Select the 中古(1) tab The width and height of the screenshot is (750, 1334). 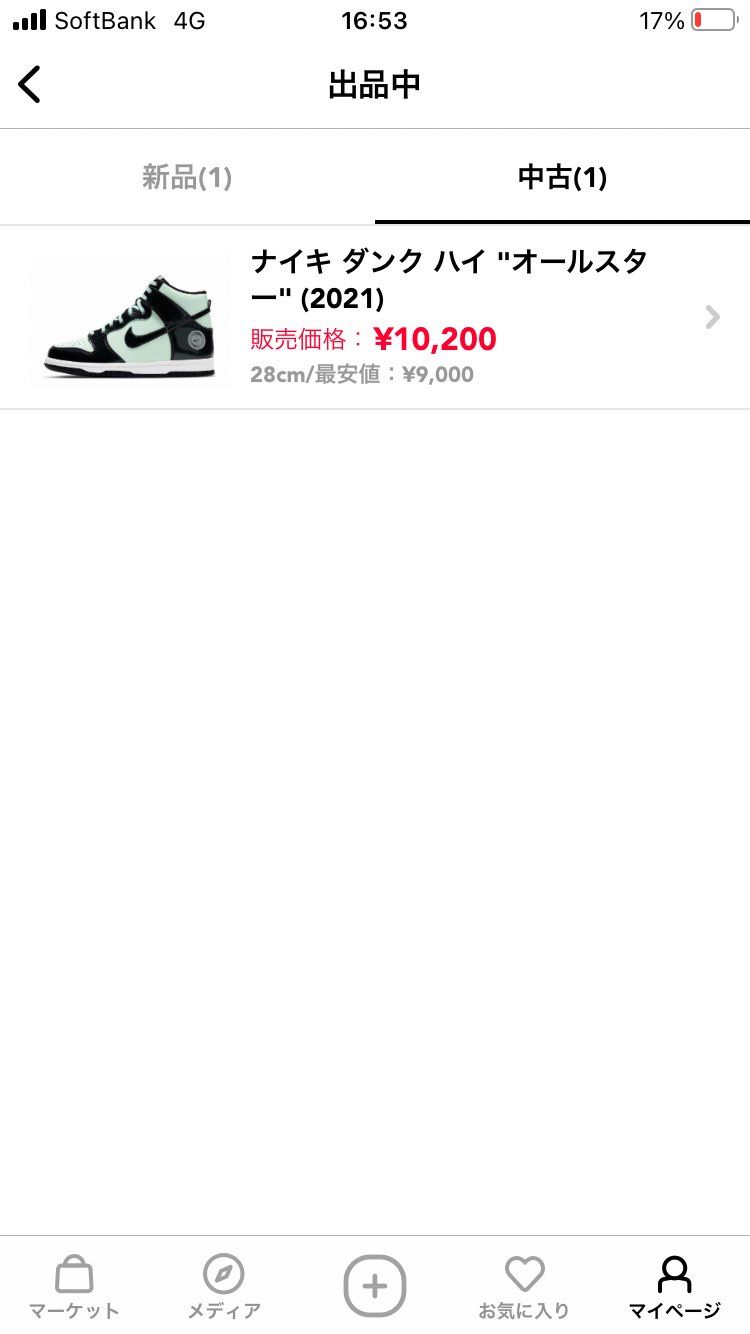point(560,177)
